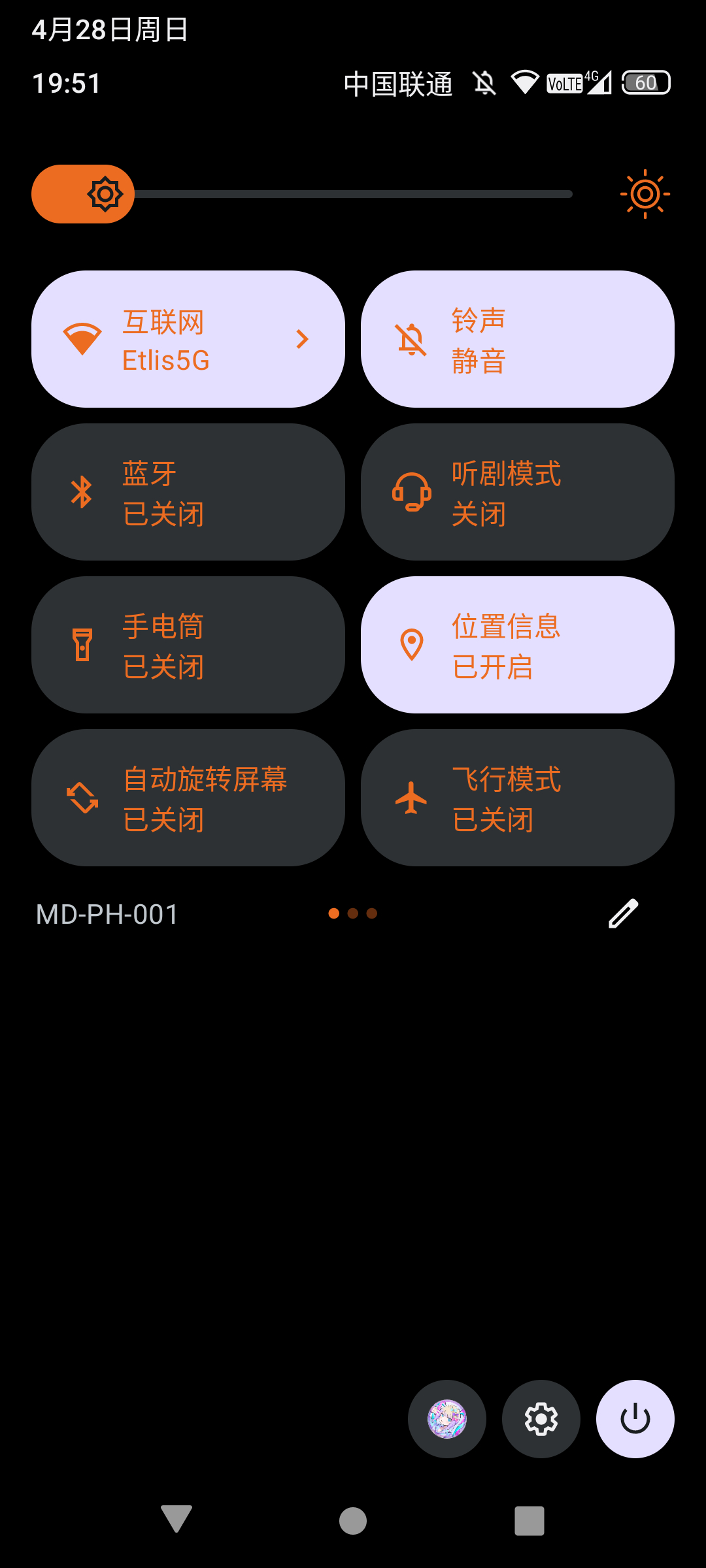
Task: Edit quick settings tiles with pencil
Action: pos(623,913)
